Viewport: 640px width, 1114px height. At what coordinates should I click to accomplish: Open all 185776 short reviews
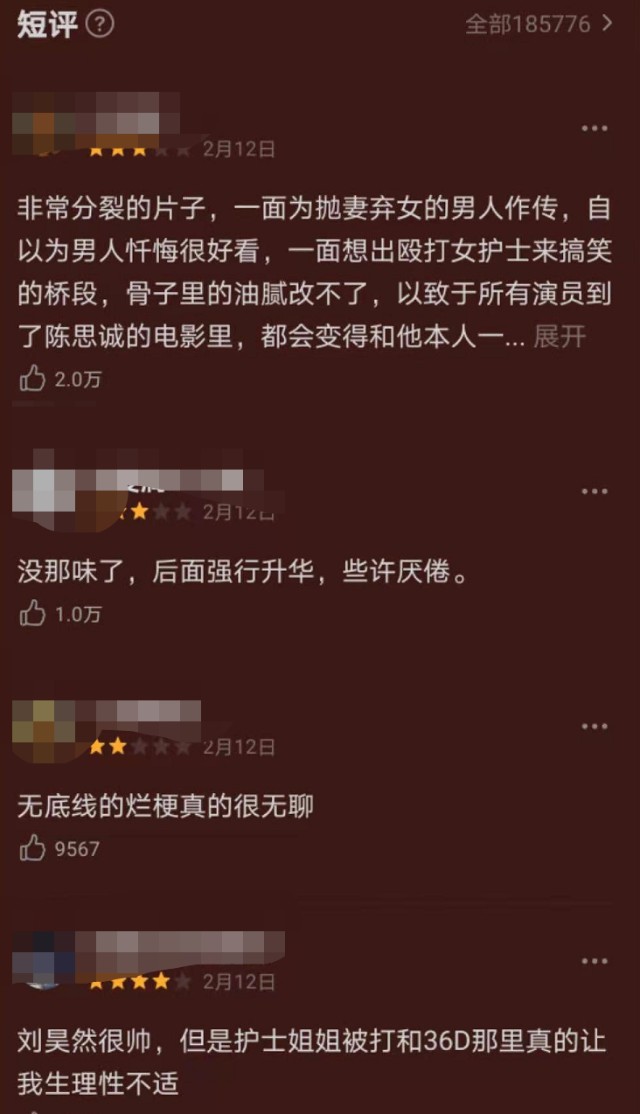click(x=538, y=24)
